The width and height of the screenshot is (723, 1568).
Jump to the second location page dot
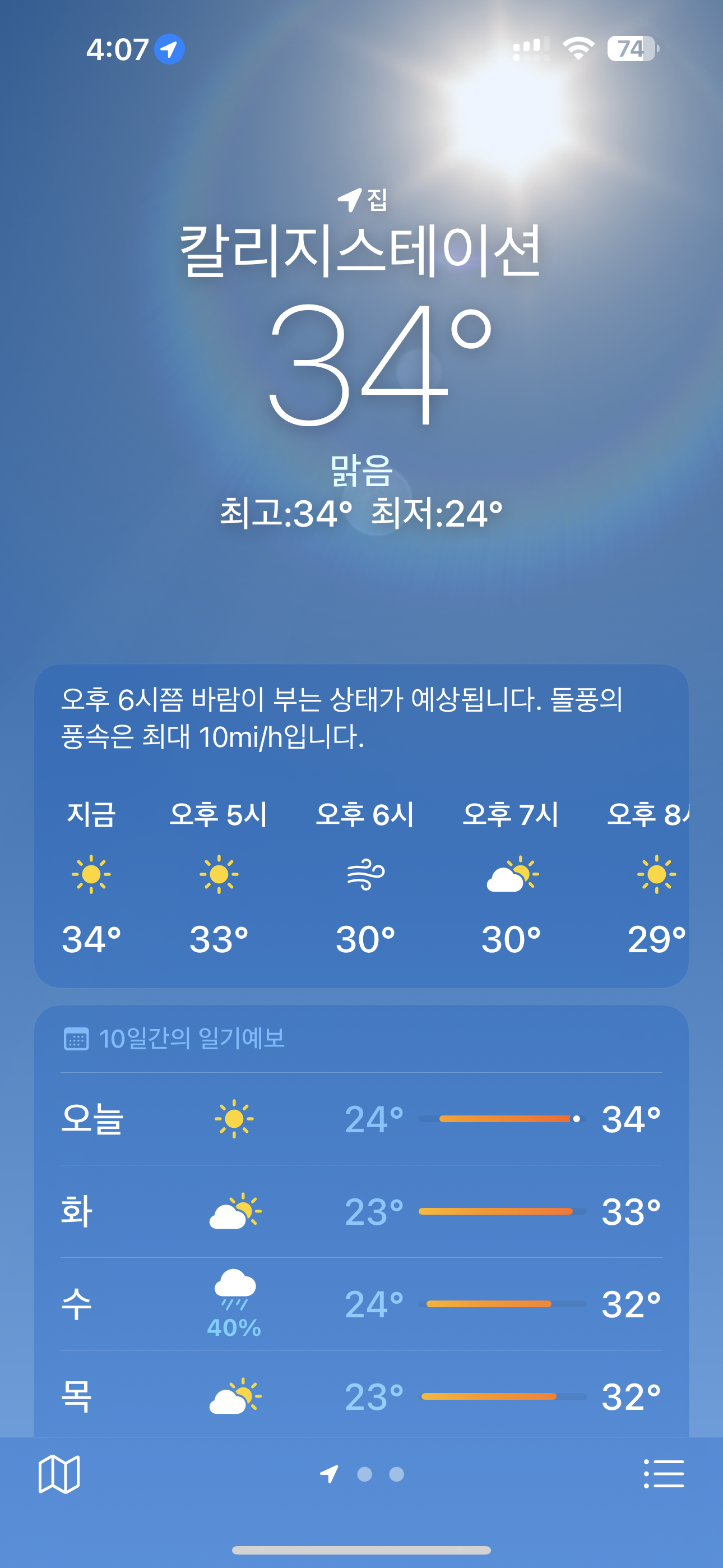pyautogui.click(x=364, y=1474)
